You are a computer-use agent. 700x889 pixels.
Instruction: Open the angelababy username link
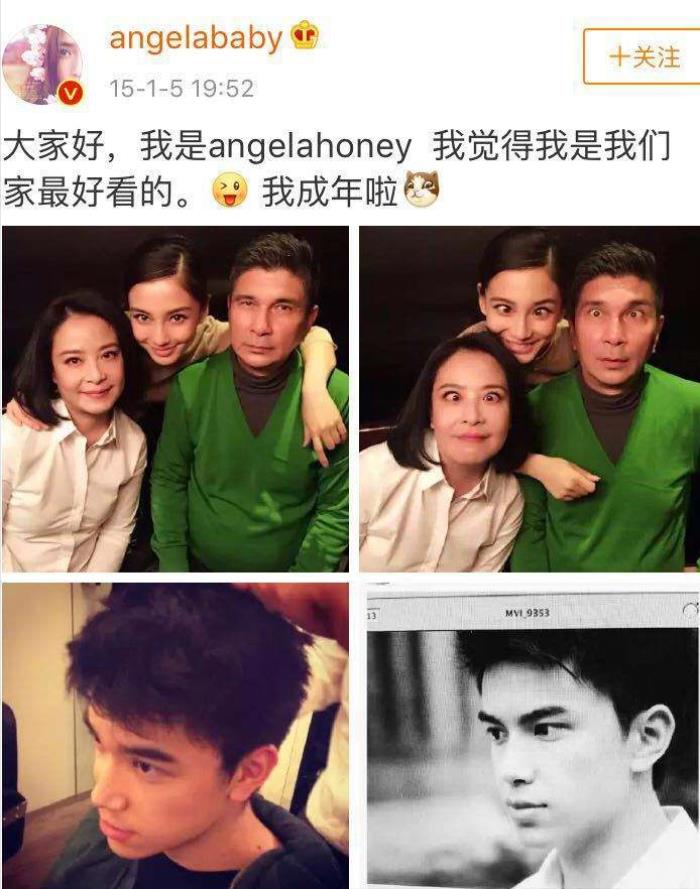tap(196, 38)
